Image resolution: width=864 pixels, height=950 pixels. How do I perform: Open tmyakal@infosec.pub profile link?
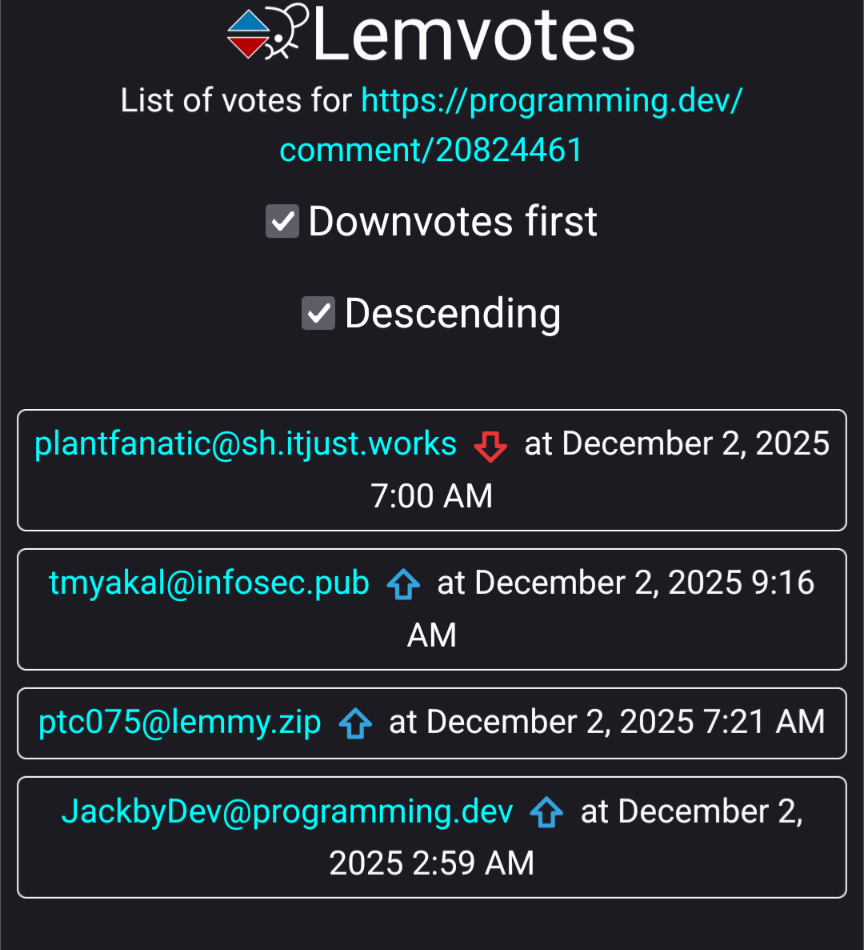click(209, 583)
